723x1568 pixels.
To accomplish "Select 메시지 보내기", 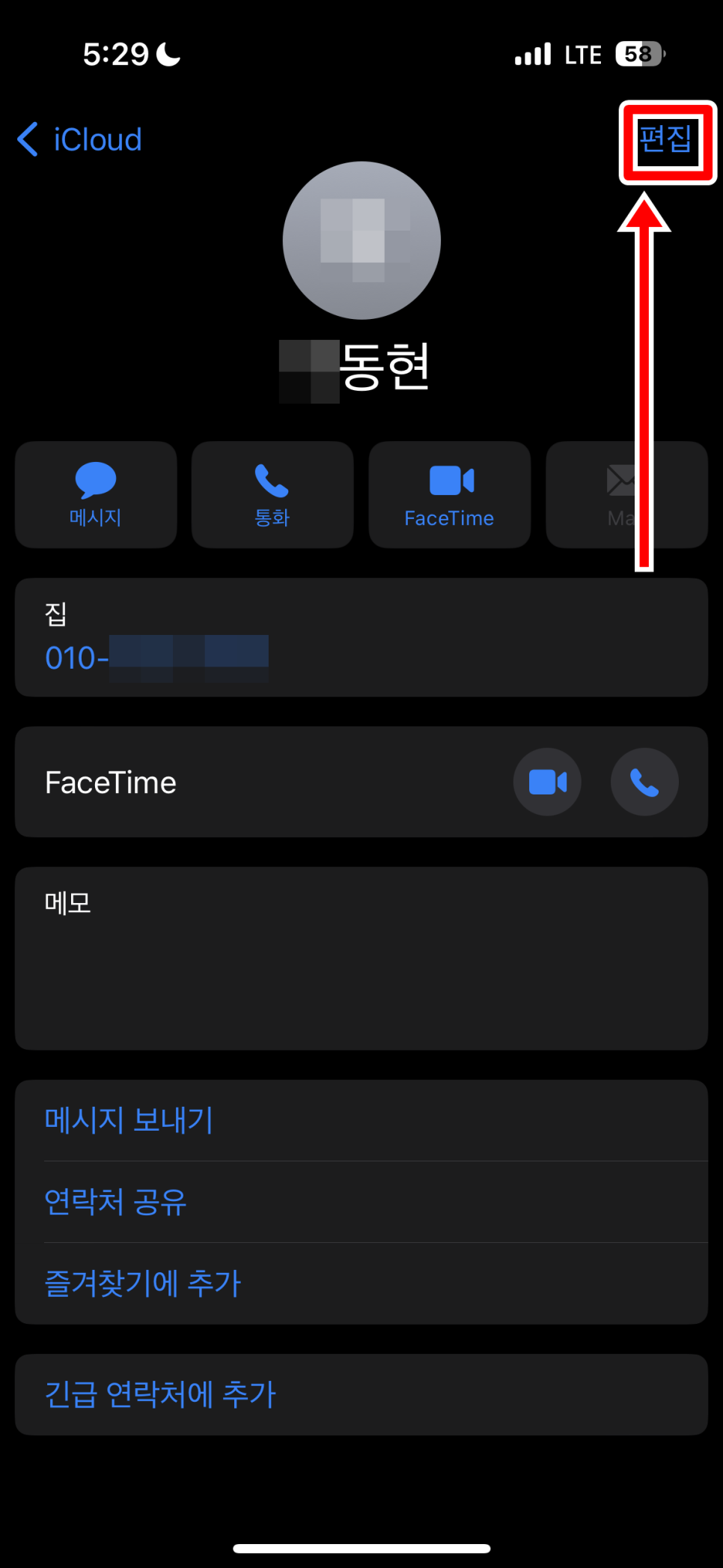I will 361,1120.
